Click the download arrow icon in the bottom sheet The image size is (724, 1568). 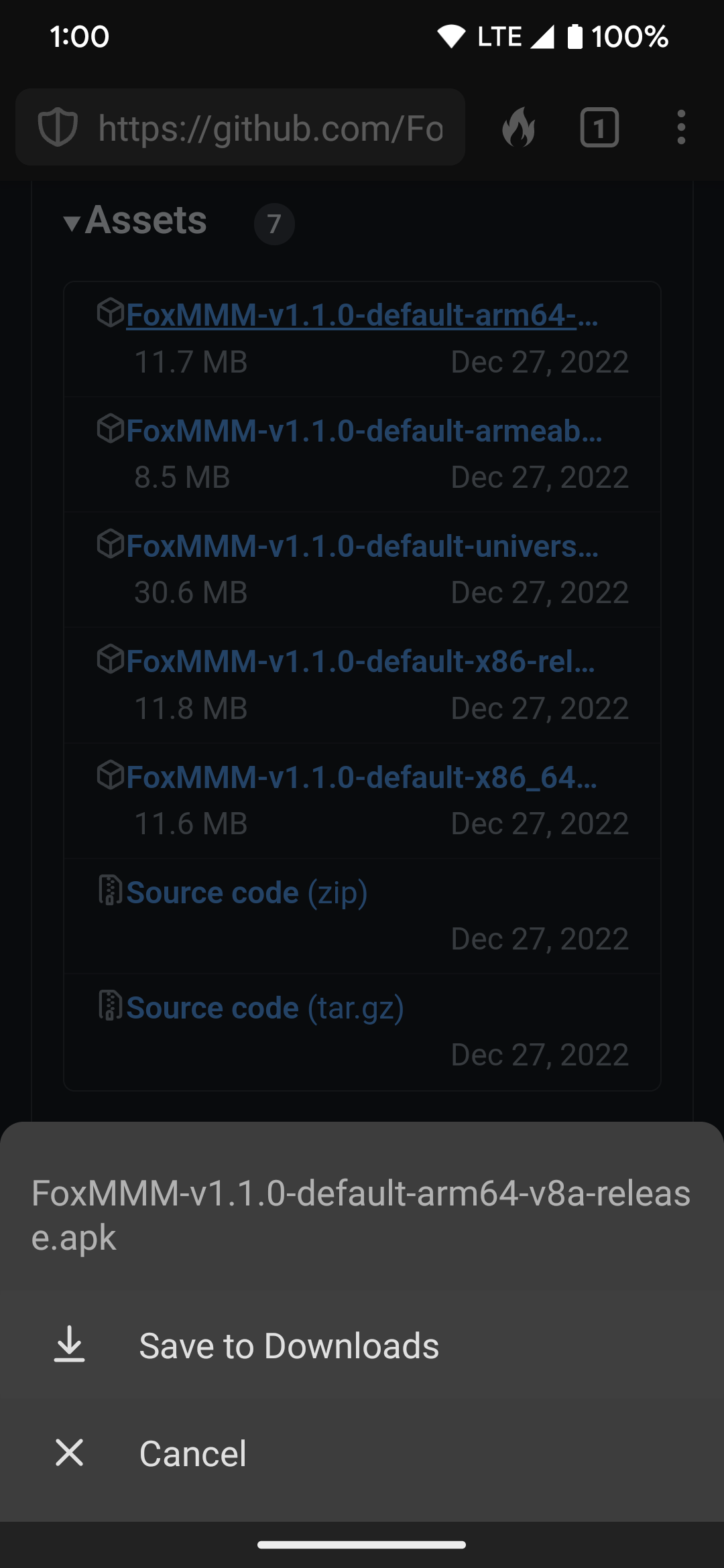tap(70, 1346)
